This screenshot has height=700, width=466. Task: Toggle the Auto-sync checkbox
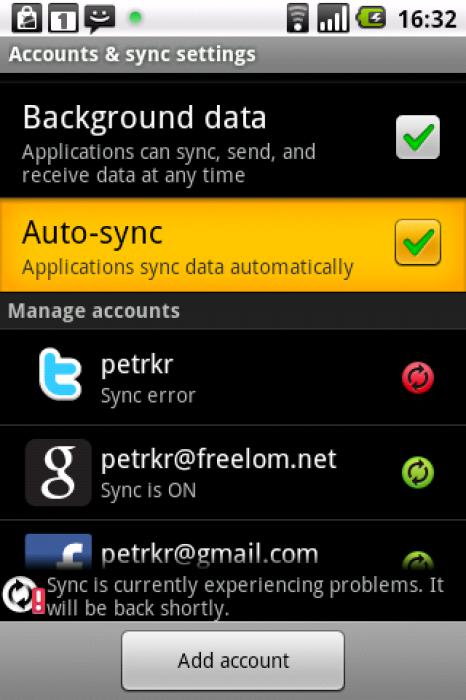418,242
